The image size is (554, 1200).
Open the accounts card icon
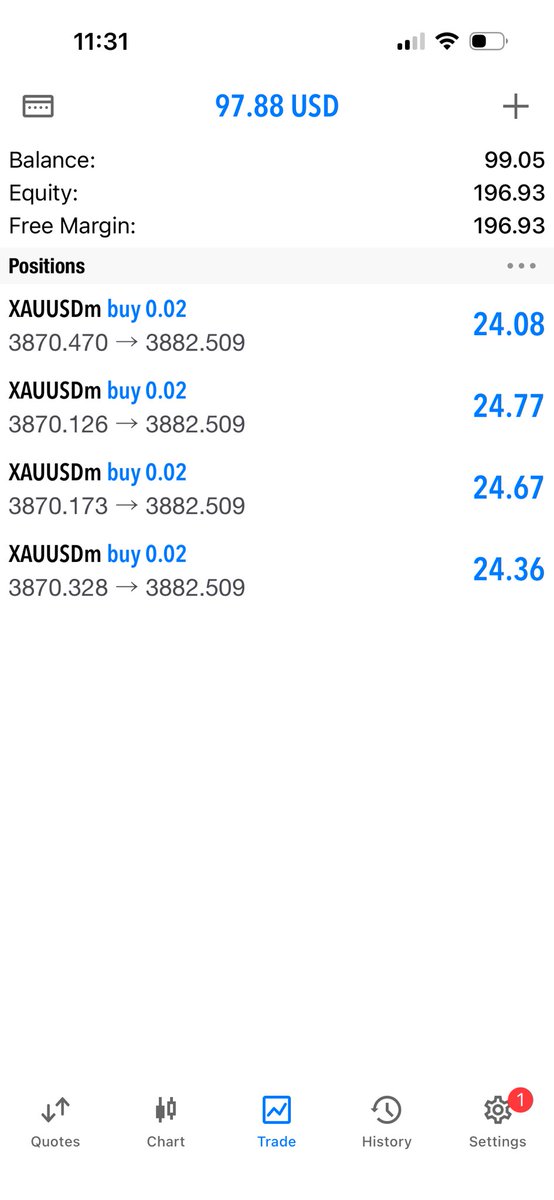click(38, 106)
